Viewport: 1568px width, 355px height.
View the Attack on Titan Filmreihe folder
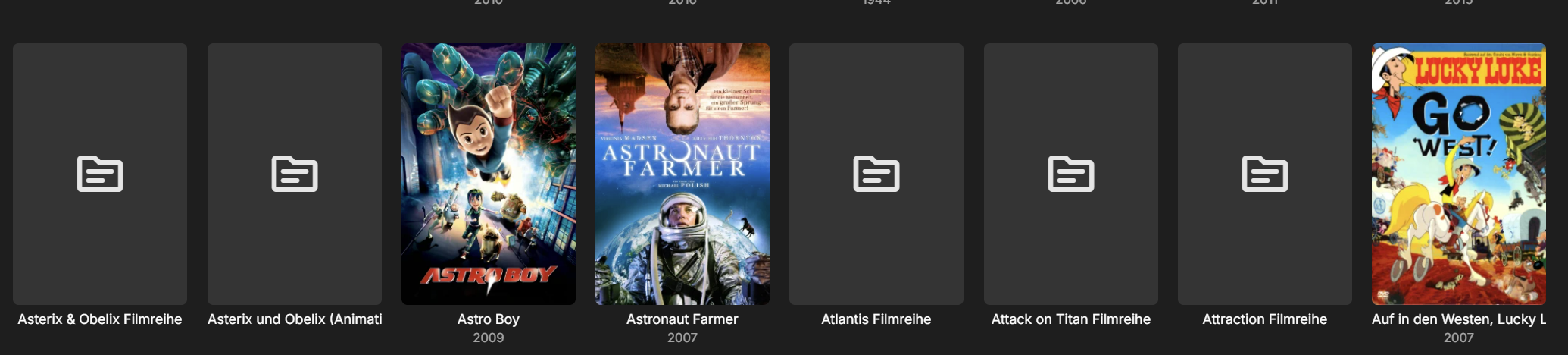[1071, 174]
